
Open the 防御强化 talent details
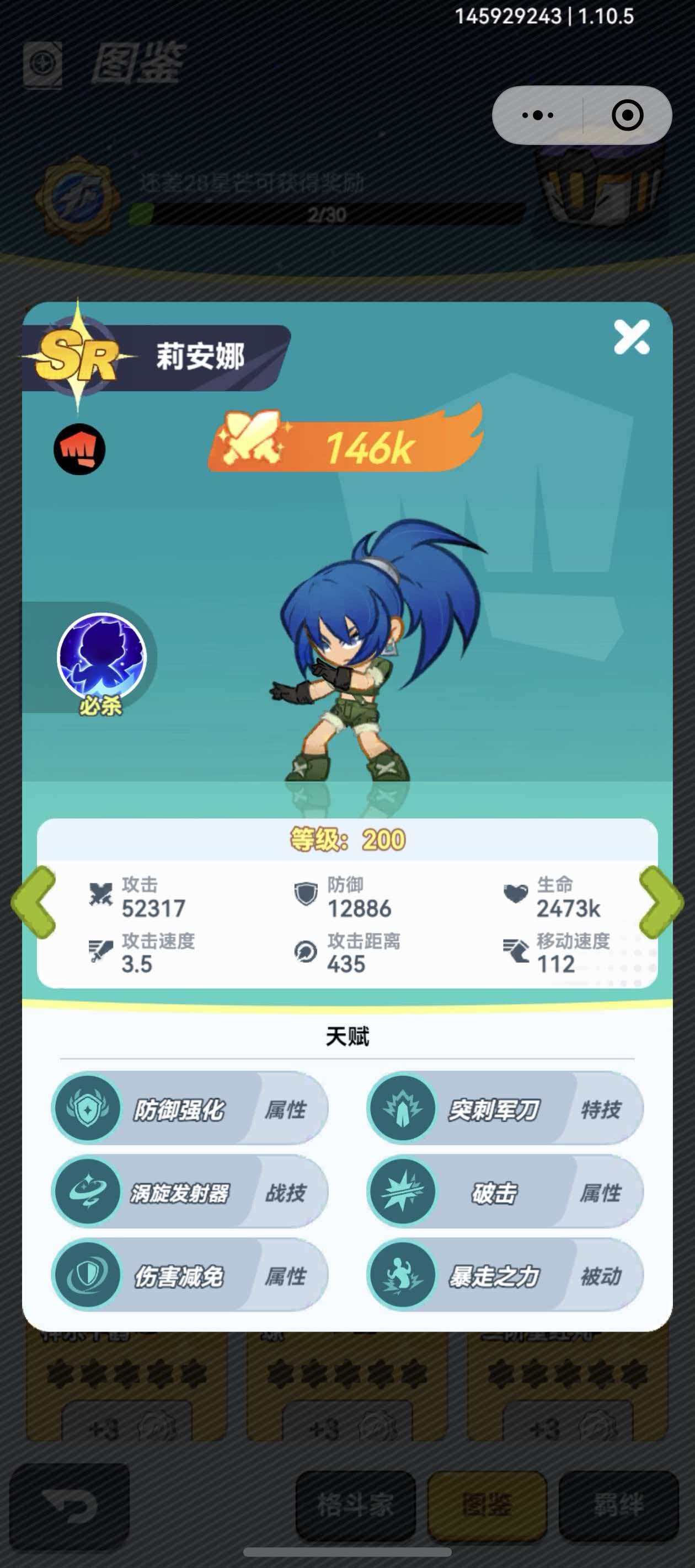tap(189, 1109)
